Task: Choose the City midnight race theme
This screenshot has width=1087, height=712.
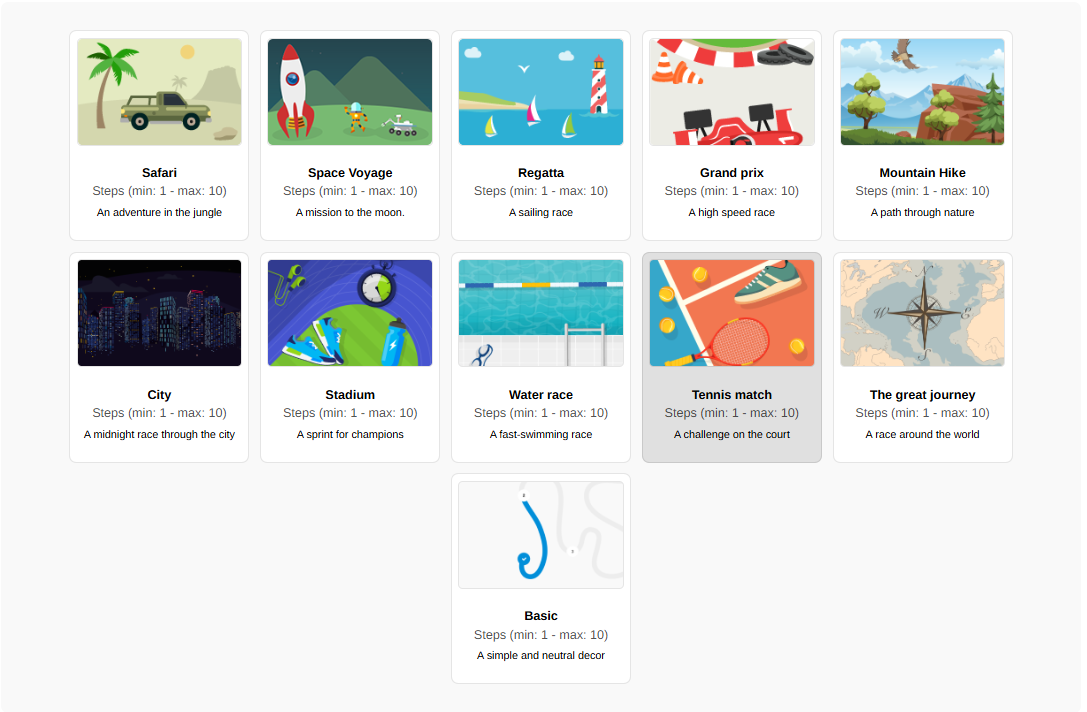Action: (159, 357)
